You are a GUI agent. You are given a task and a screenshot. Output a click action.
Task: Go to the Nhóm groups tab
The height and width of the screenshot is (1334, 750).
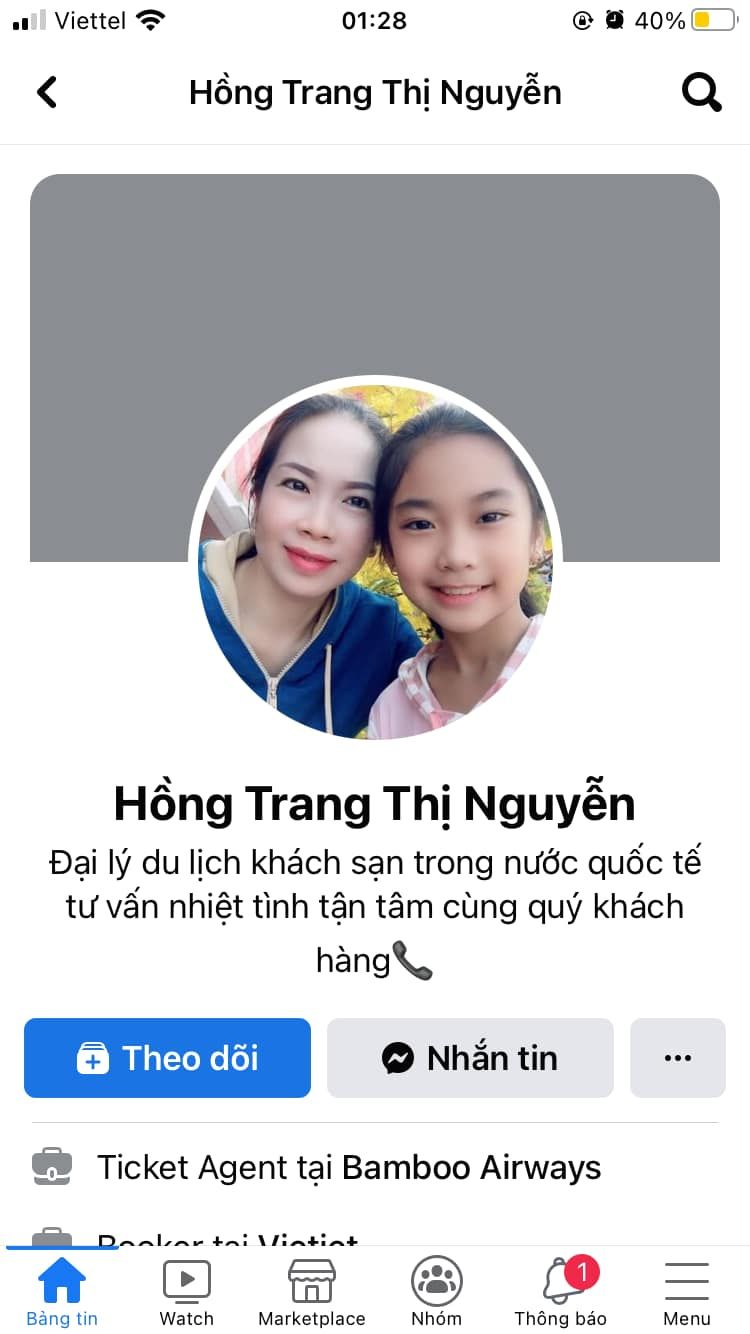tap(437, 1292)
